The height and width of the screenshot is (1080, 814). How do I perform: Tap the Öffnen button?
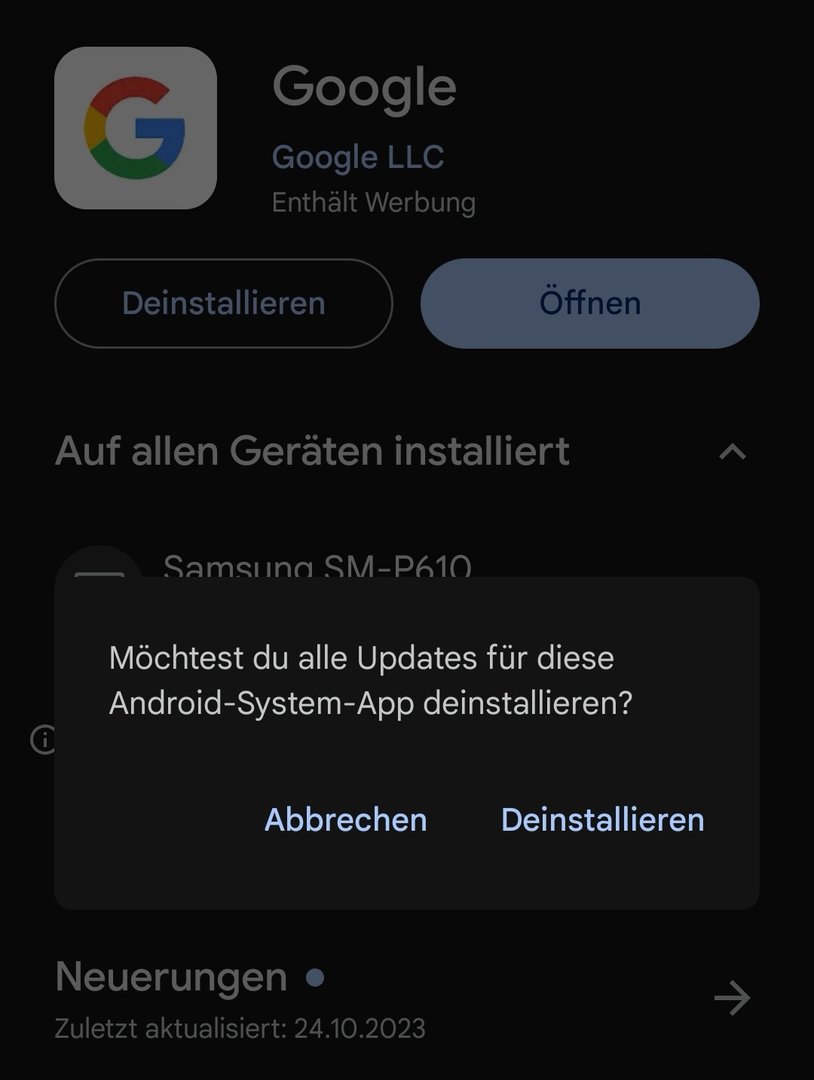[590, 303]
